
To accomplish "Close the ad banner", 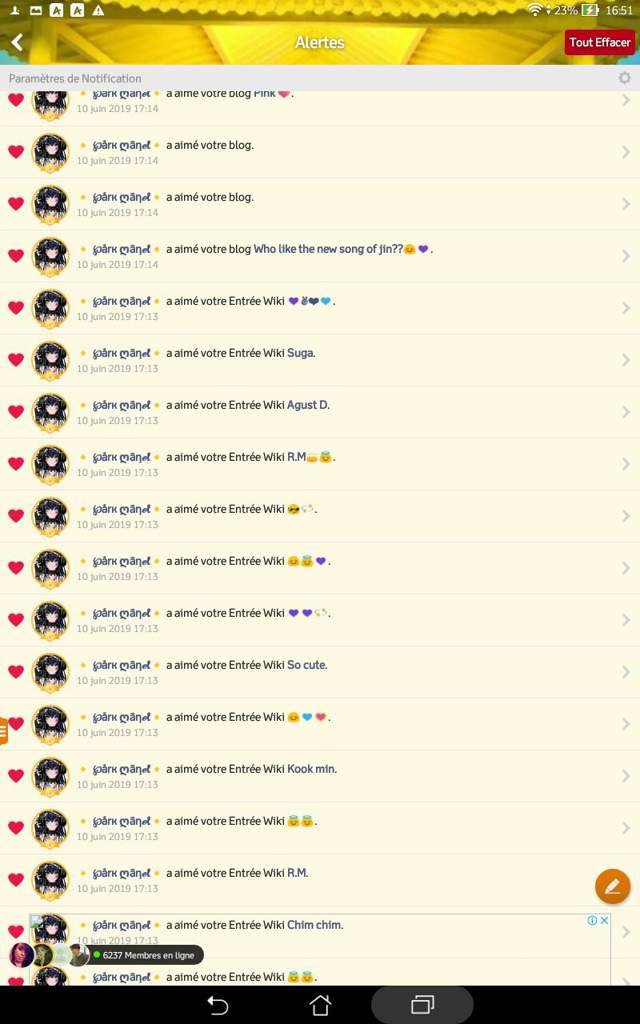I will coord(604,920).
